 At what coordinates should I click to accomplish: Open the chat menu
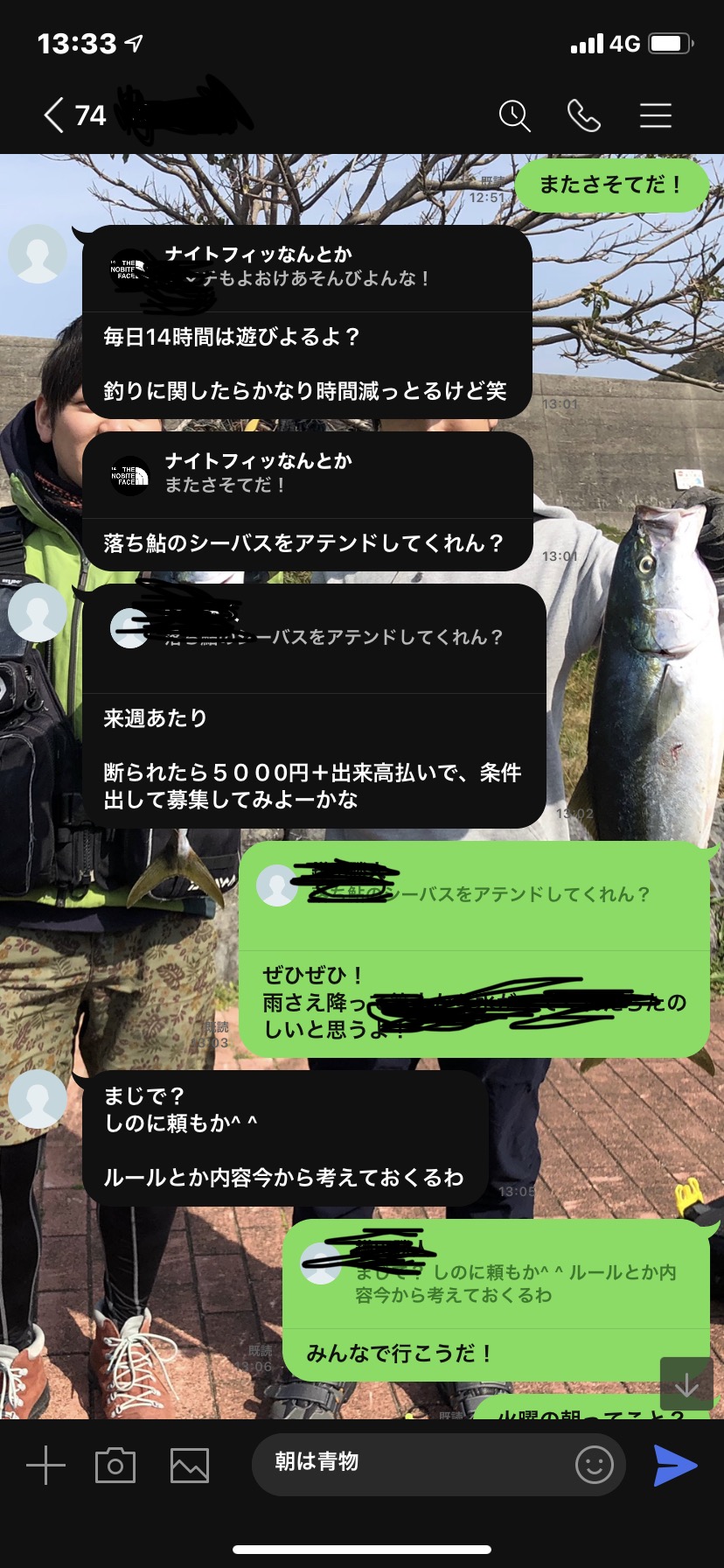coord(655,115)
